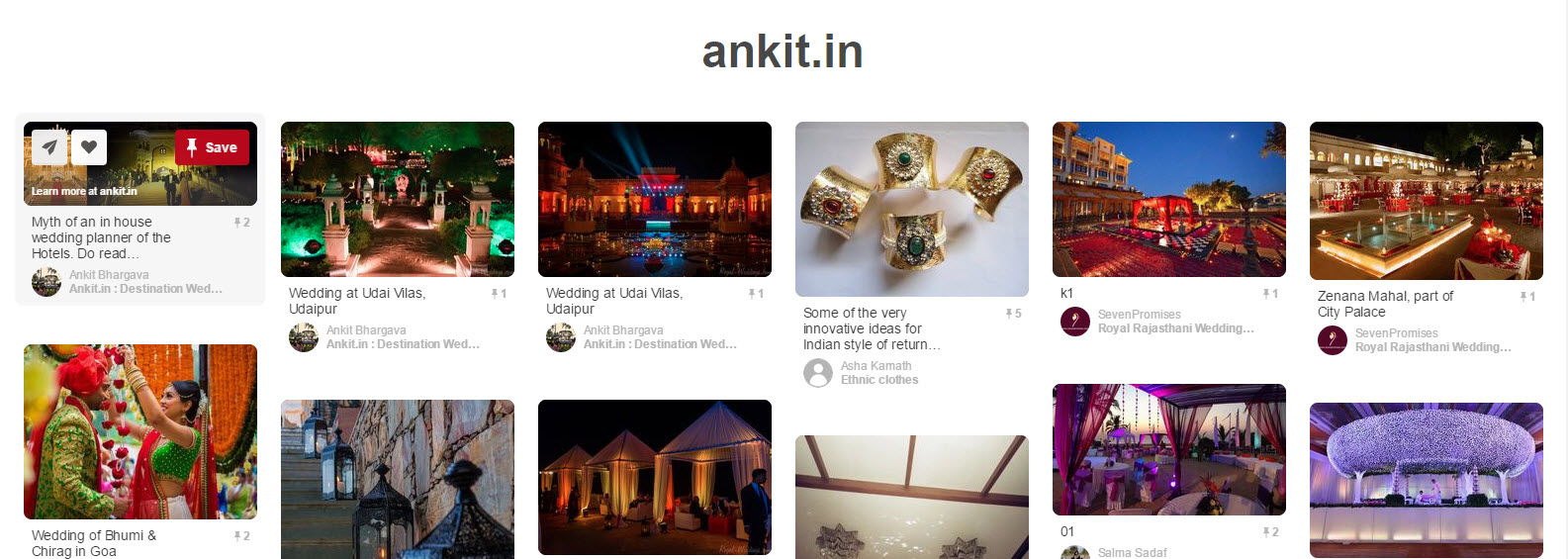Save the "Myth of an in house" pin
The image size is (1568, 559).
[212, 147]
